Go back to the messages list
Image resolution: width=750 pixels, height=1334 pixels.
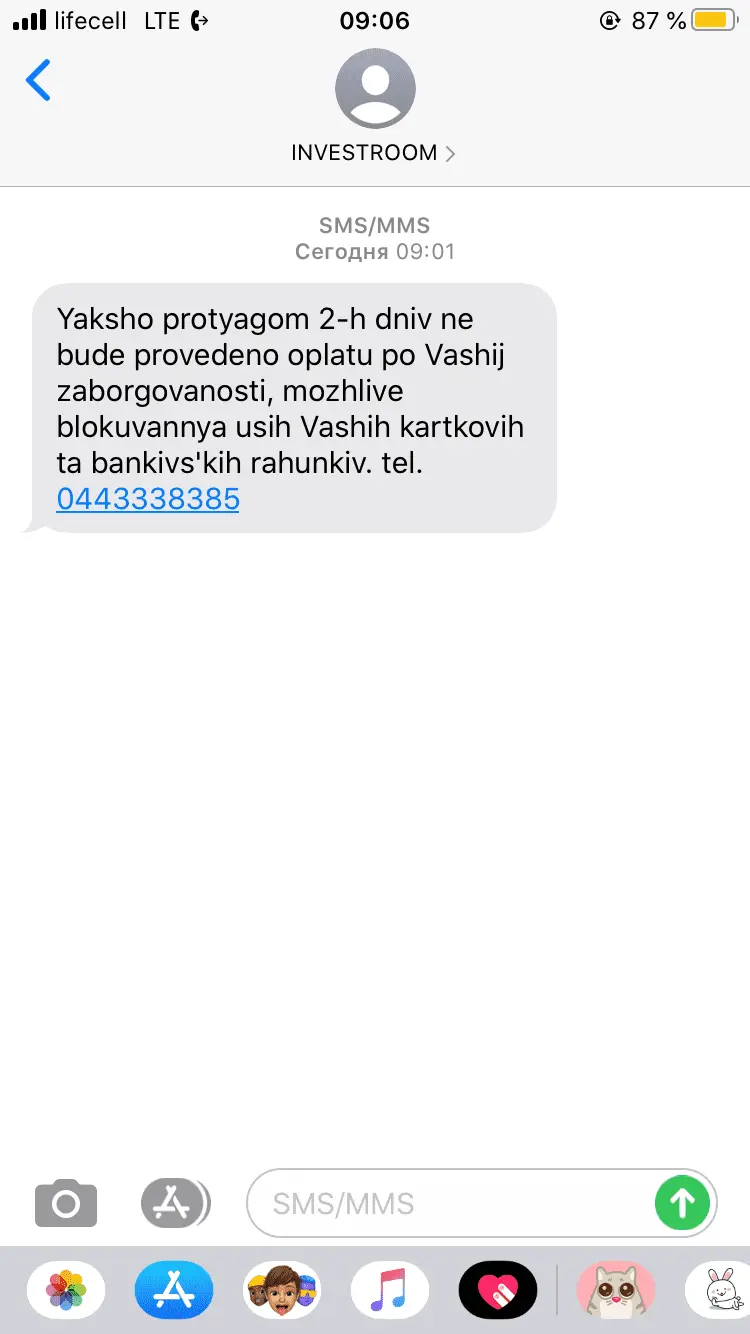[38, 80]
